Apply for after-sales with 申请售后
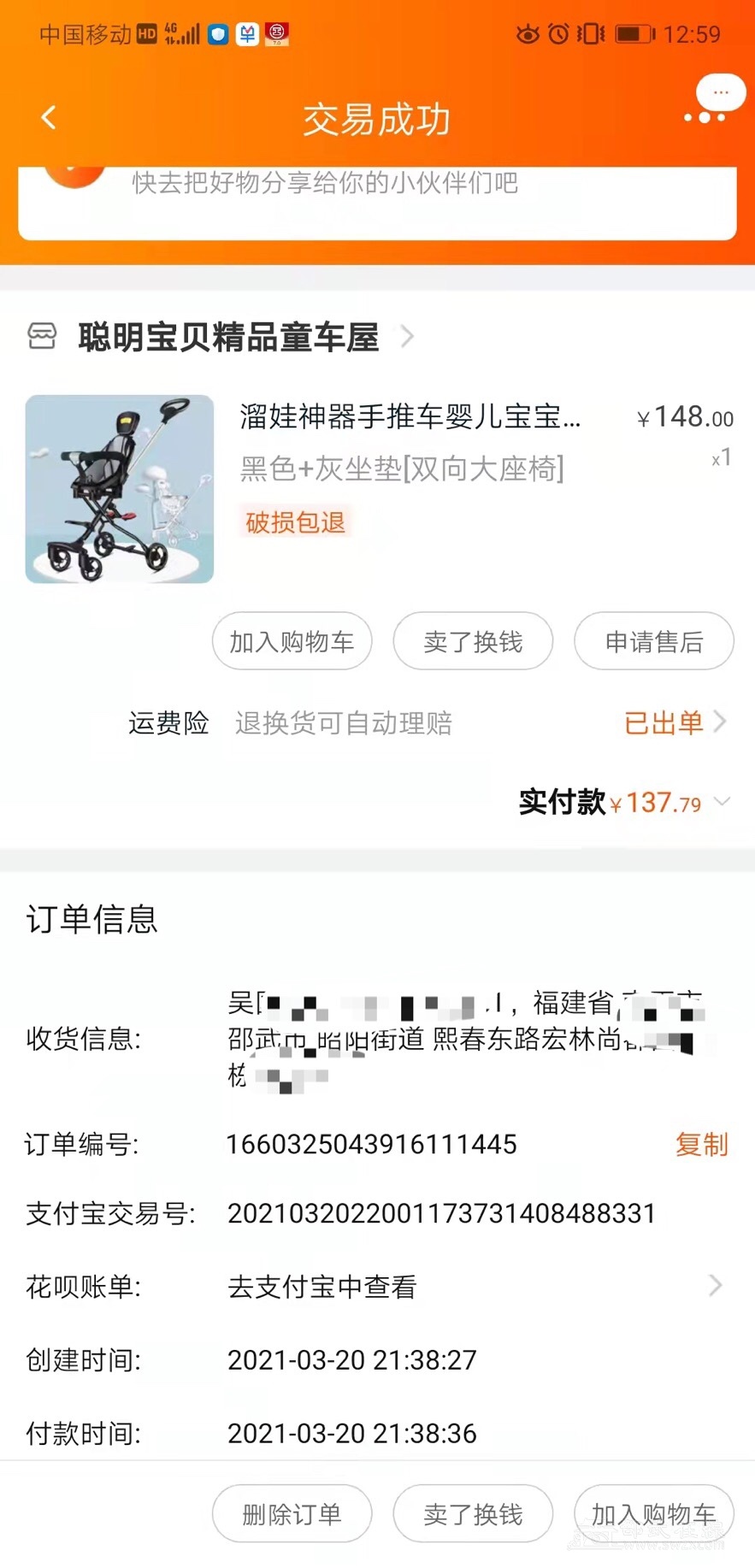The height and width of the screenshot is (1568, 755). click(653, 641)
